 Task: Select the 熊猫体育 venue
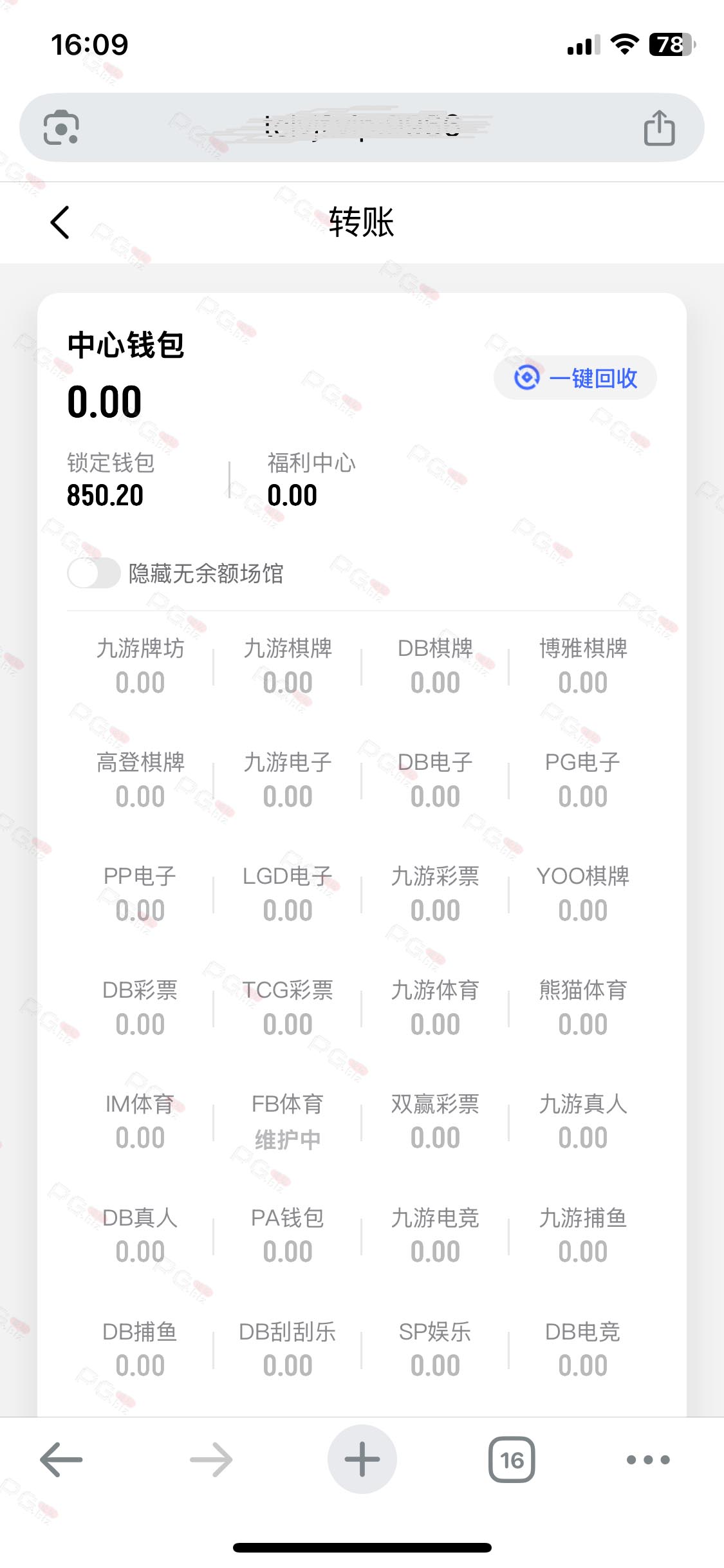coord(583,1007)
